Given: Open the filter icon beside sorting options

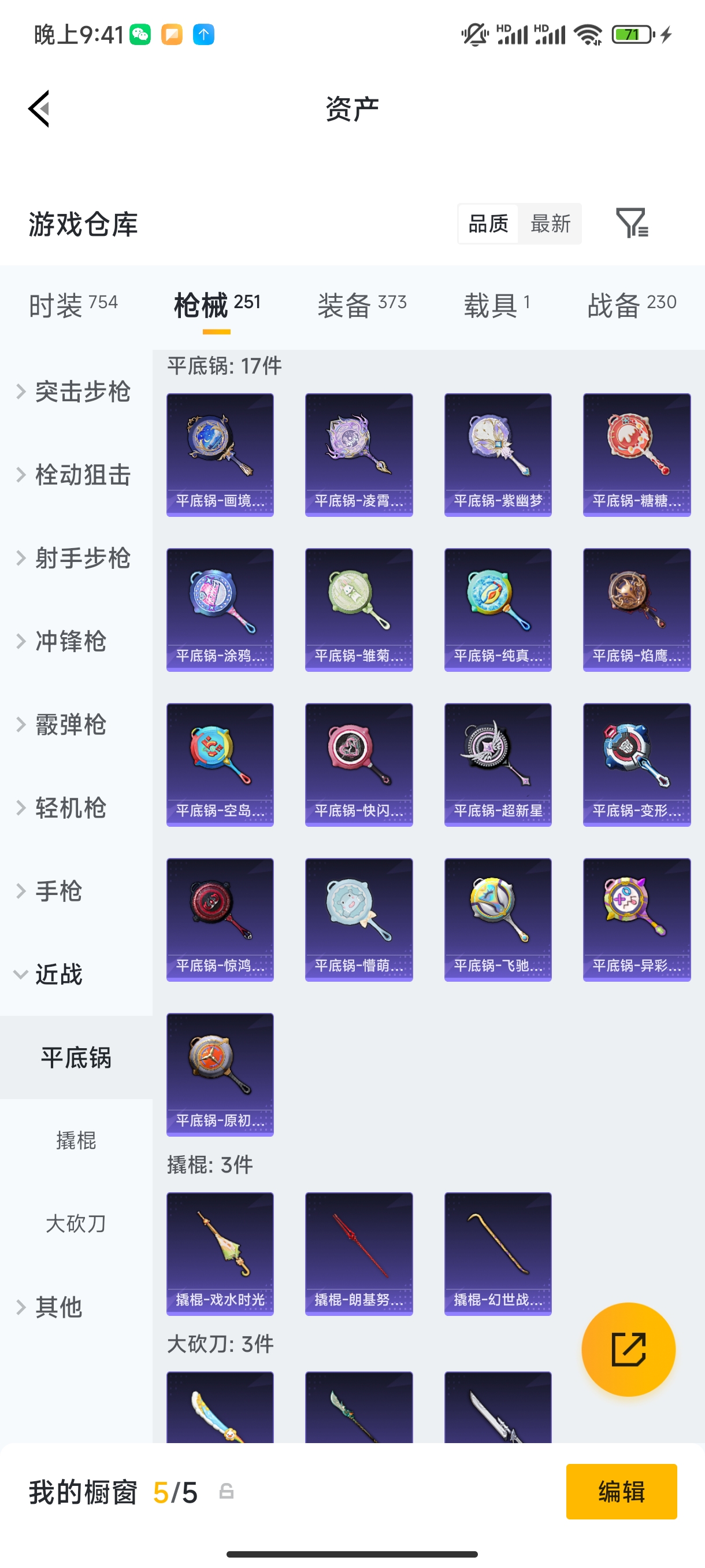Looking at the screenshot, I should 633,223.
